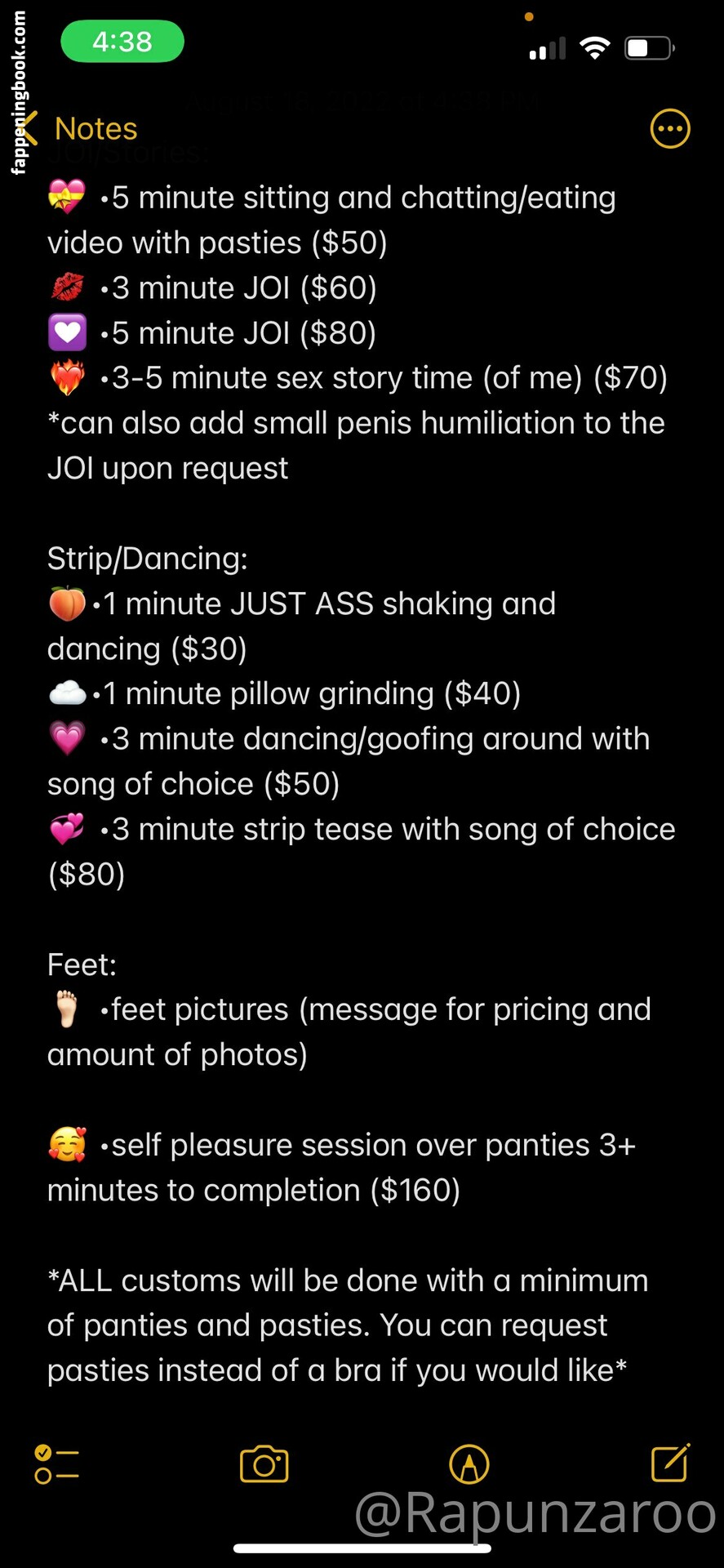Open the camera attachment options
This screenshot has width=724, height=1568.
pyautogui.click(x=264, y=1463)
